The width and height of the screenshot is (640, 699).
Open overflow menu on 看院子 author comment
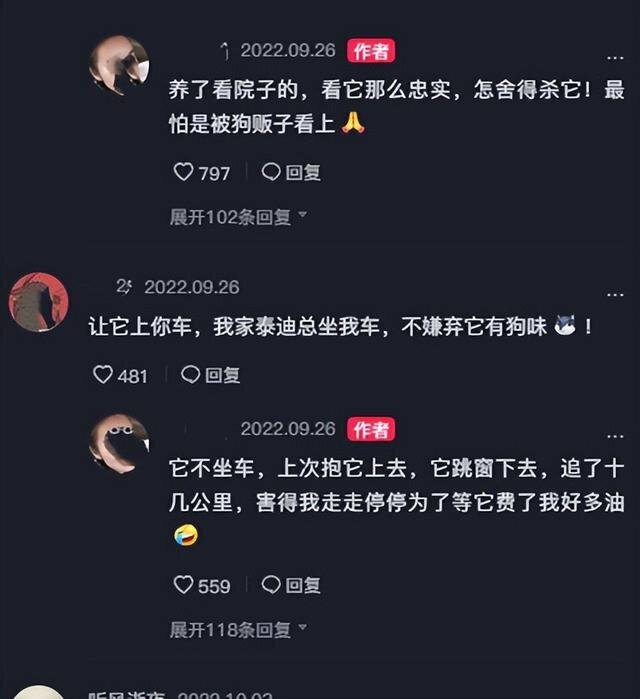615,59
